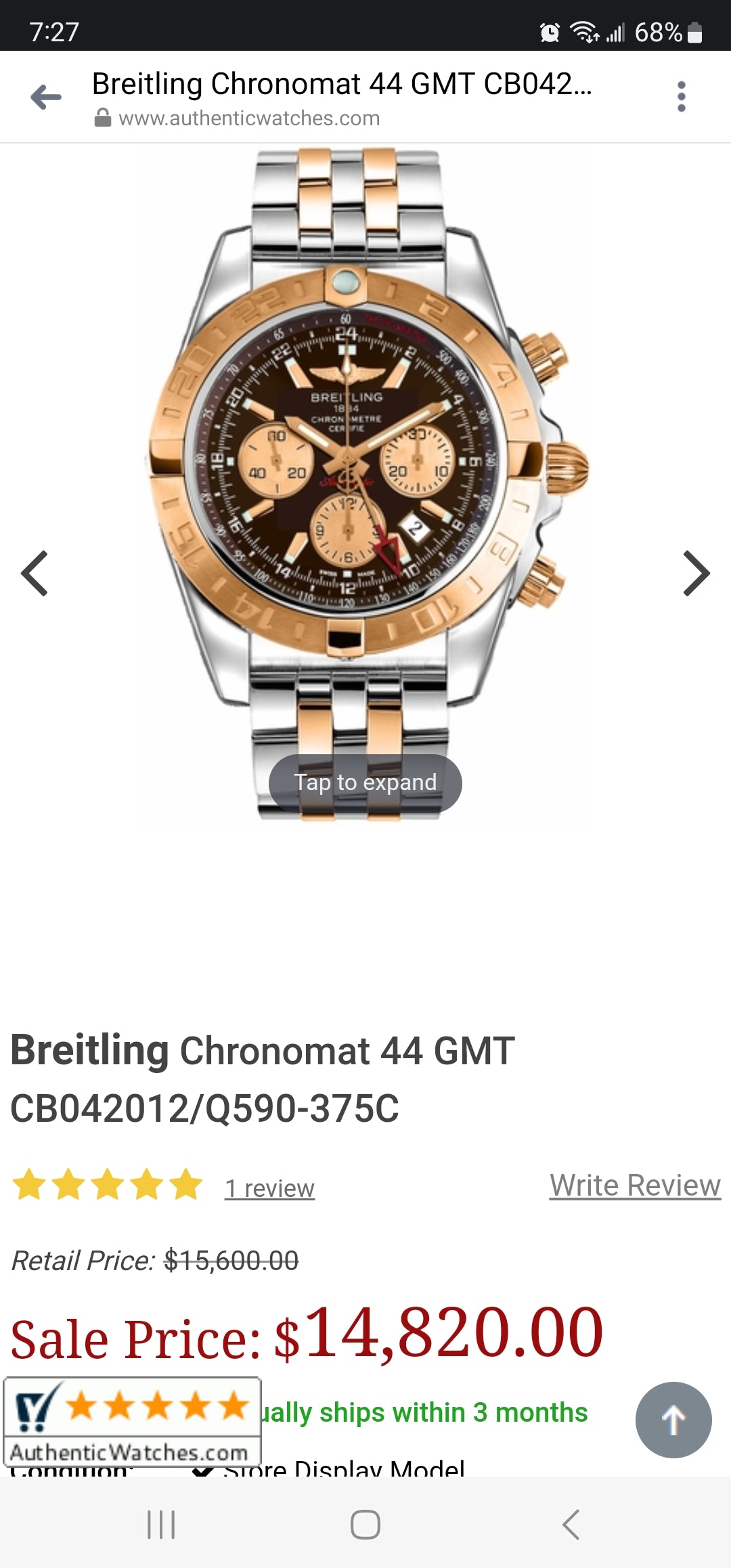This screenshot has height=1568, width=731.
Task: Show the previous product image
Action: [35, 573]
